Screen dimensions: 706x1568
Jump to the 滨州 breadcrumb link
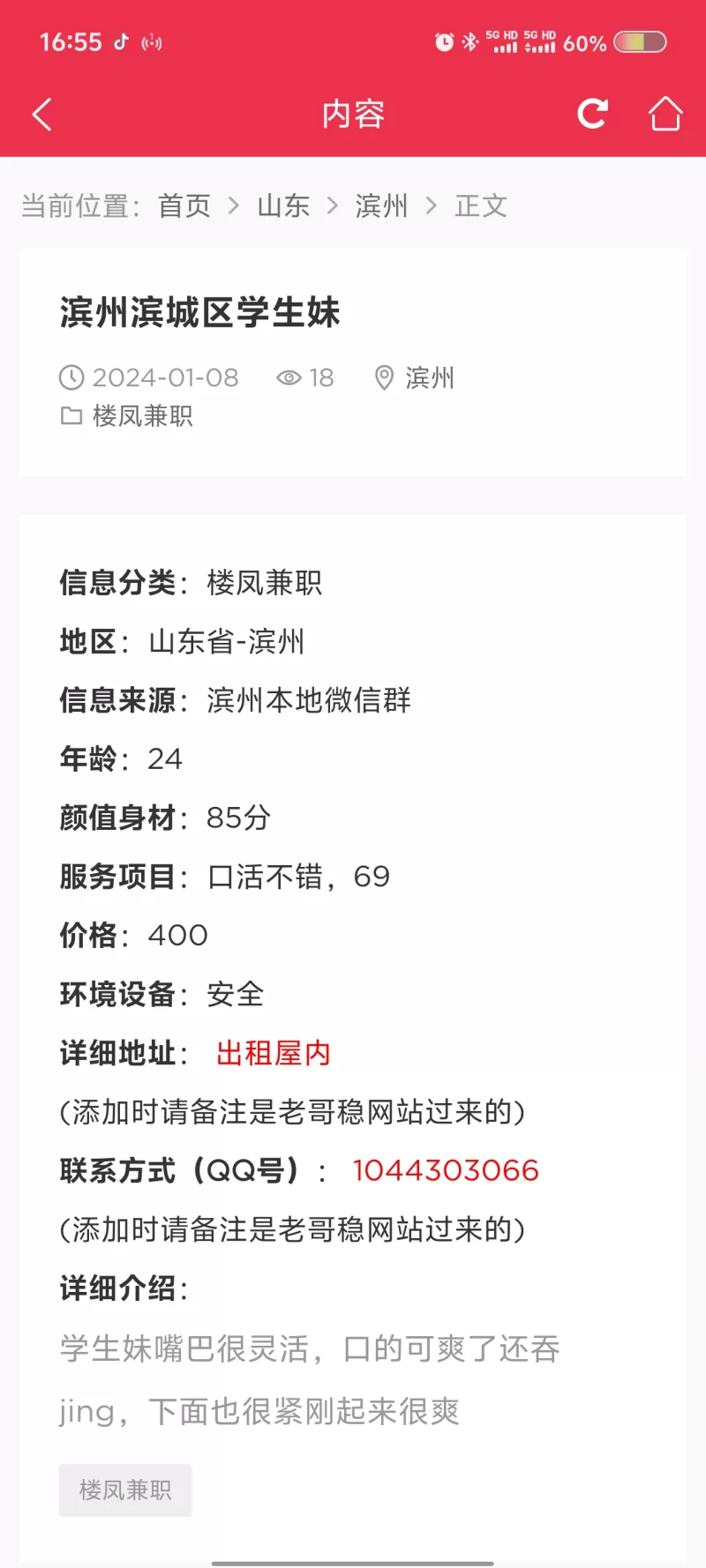coord(382,205)
